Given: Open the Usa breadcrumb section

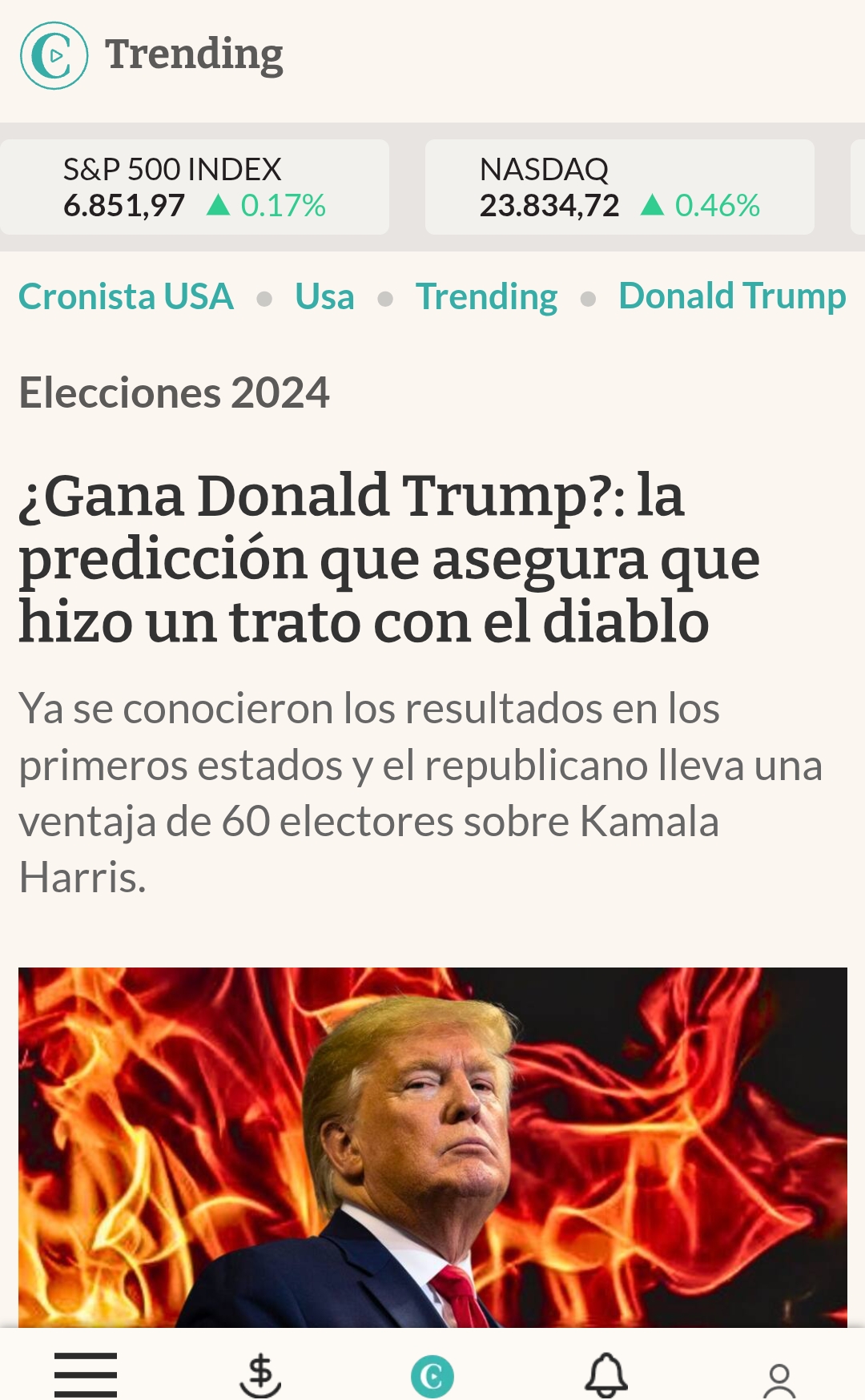Looking at the screenshot, I should coord(324,296).
